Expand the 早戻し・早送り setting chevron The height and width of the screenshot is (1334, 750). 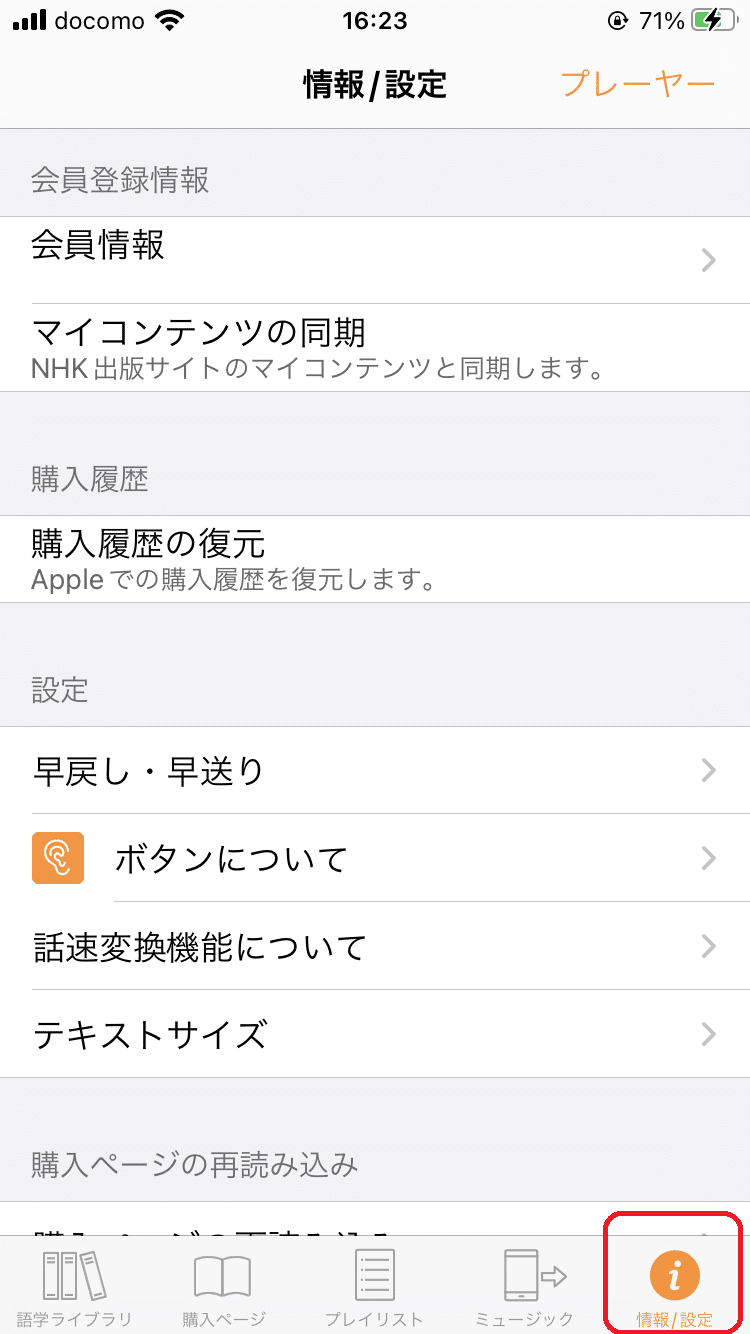709,770
